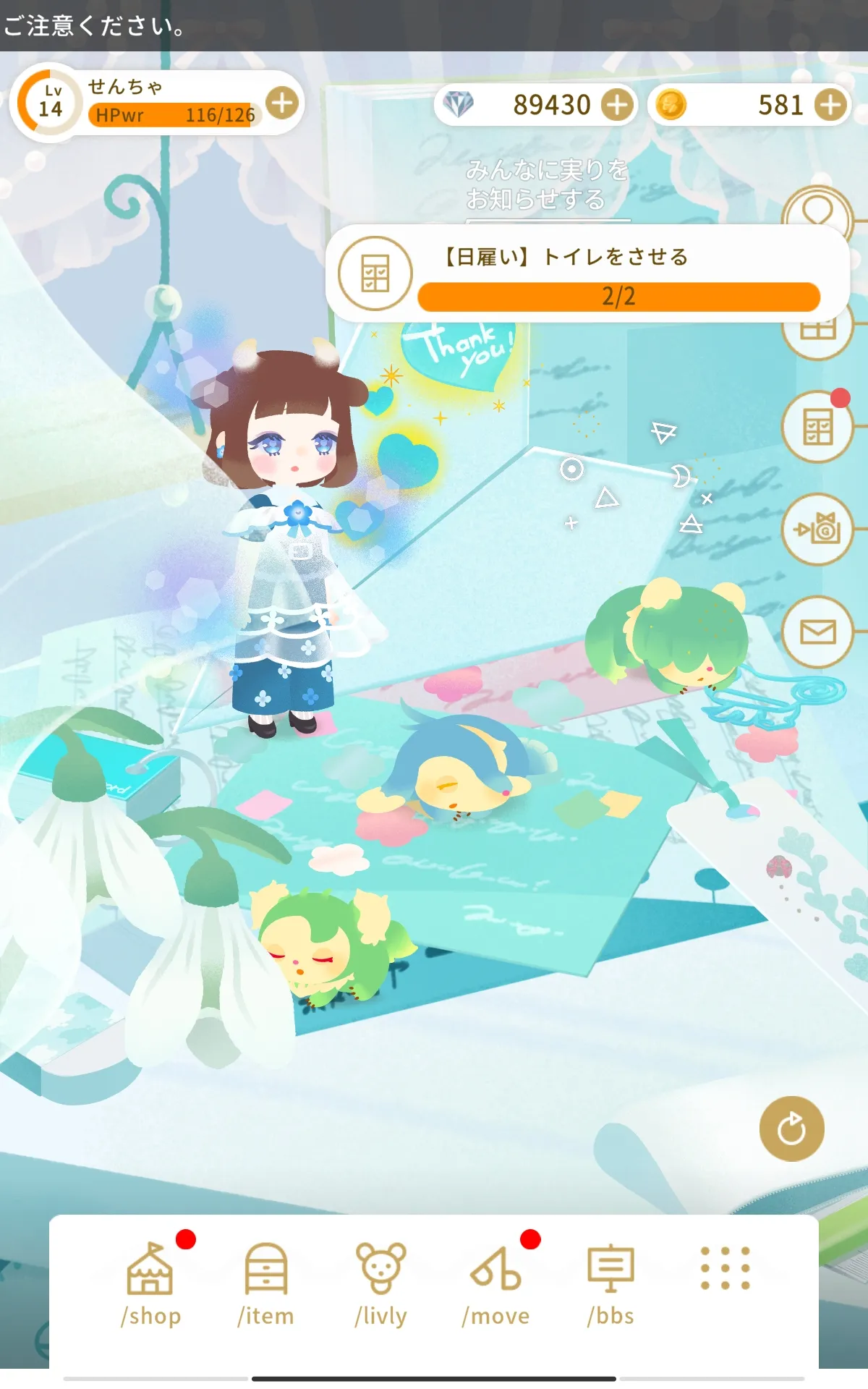Open the /shop tab
Viewport: 868px width, 1389px height.
[150, 1283]
